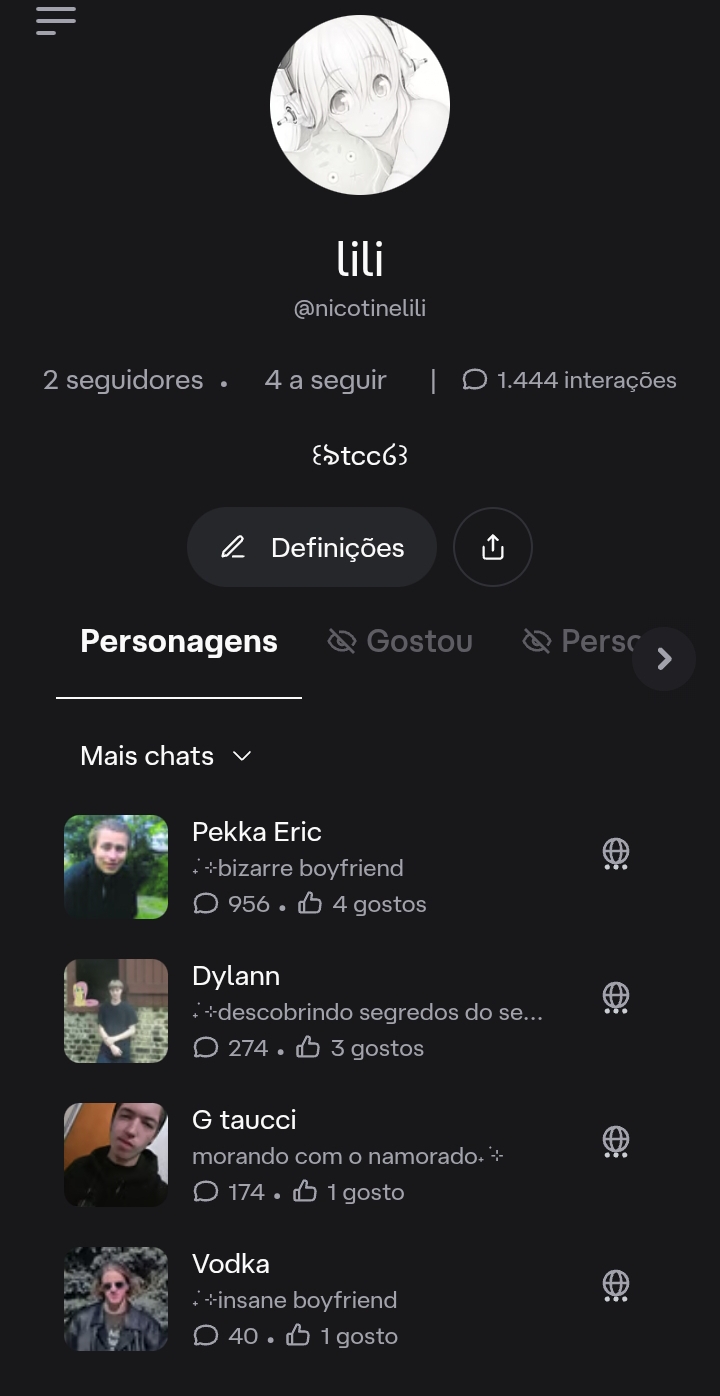View the 4 a seguir list
The image size is (720, 1396).
(x=325, y=380)
